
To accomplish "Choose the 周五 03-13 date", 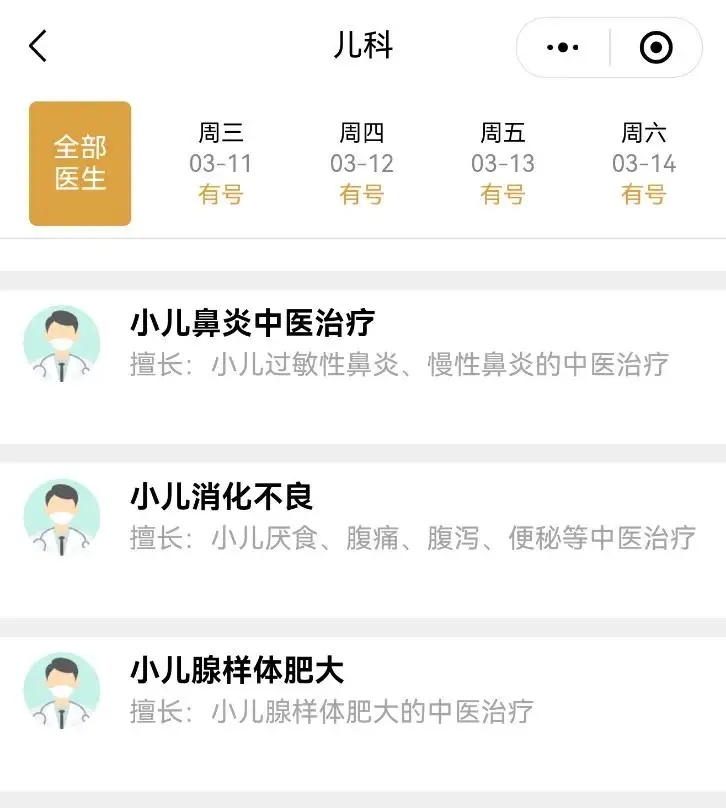I will tap(503, 163).
